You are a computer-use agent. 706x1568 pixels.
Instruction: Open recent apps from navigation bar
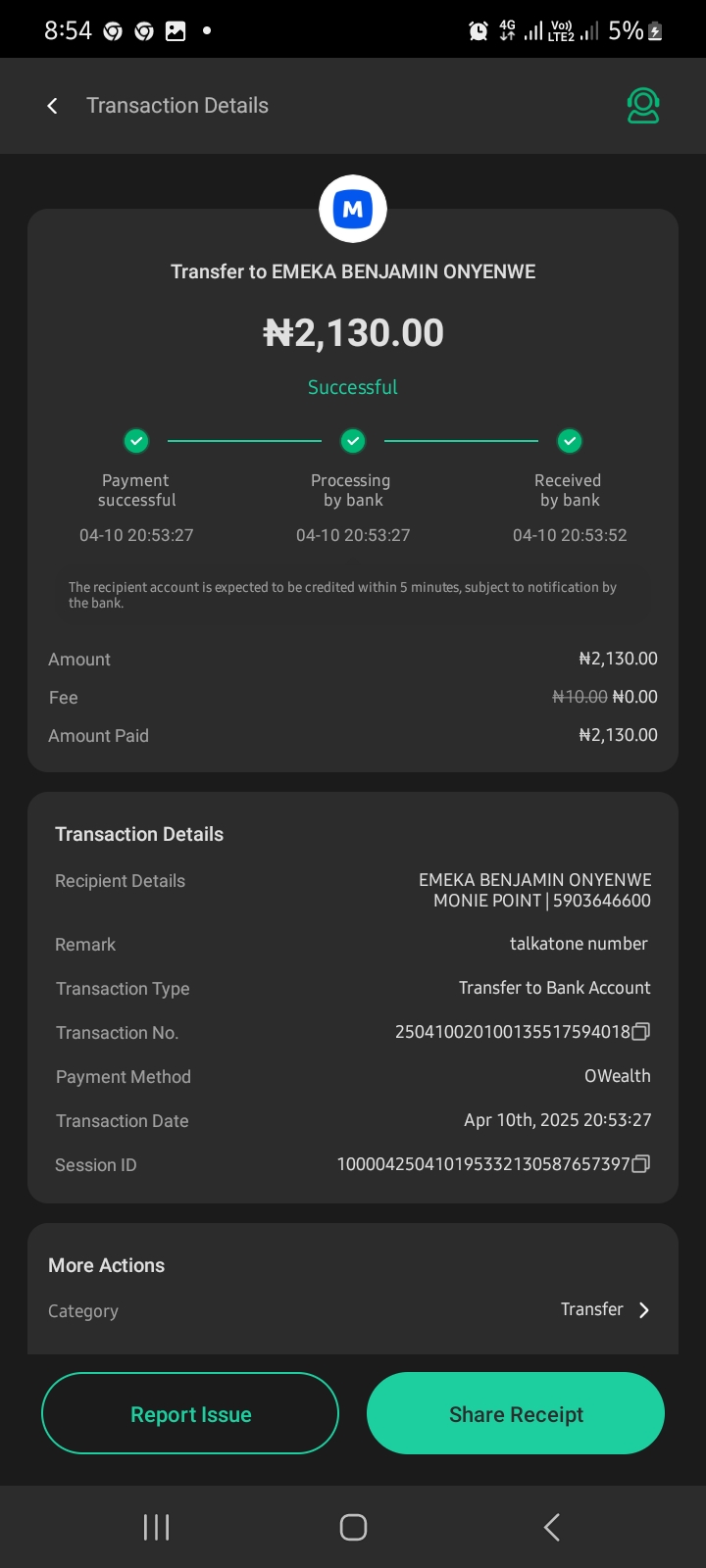tap(157, 1527)
